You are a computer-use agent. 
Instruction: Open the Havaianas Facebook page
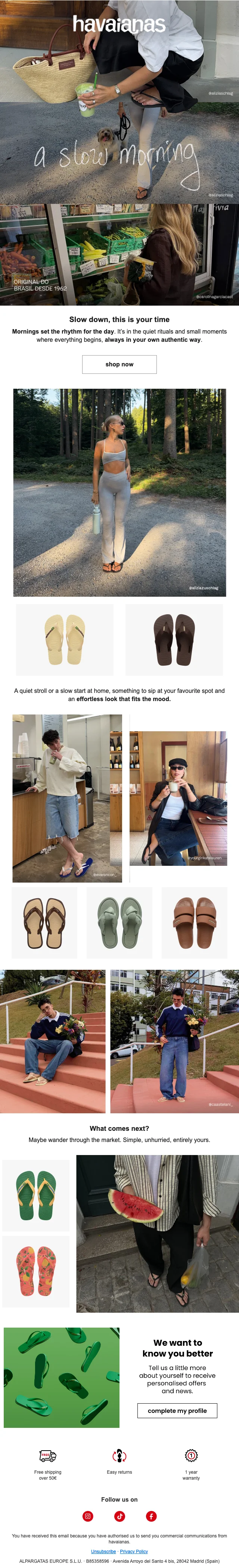tap(151, 1516)
